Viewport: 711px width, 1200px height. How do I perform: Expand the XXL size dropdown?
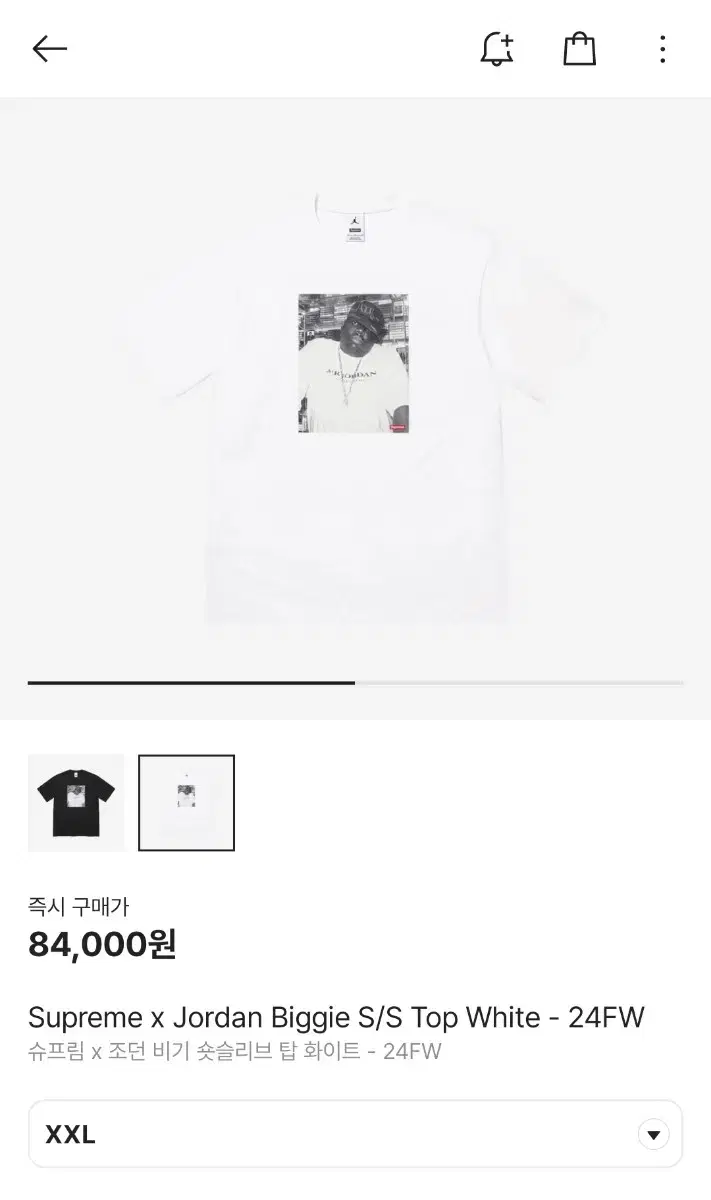click(355, 1134)
